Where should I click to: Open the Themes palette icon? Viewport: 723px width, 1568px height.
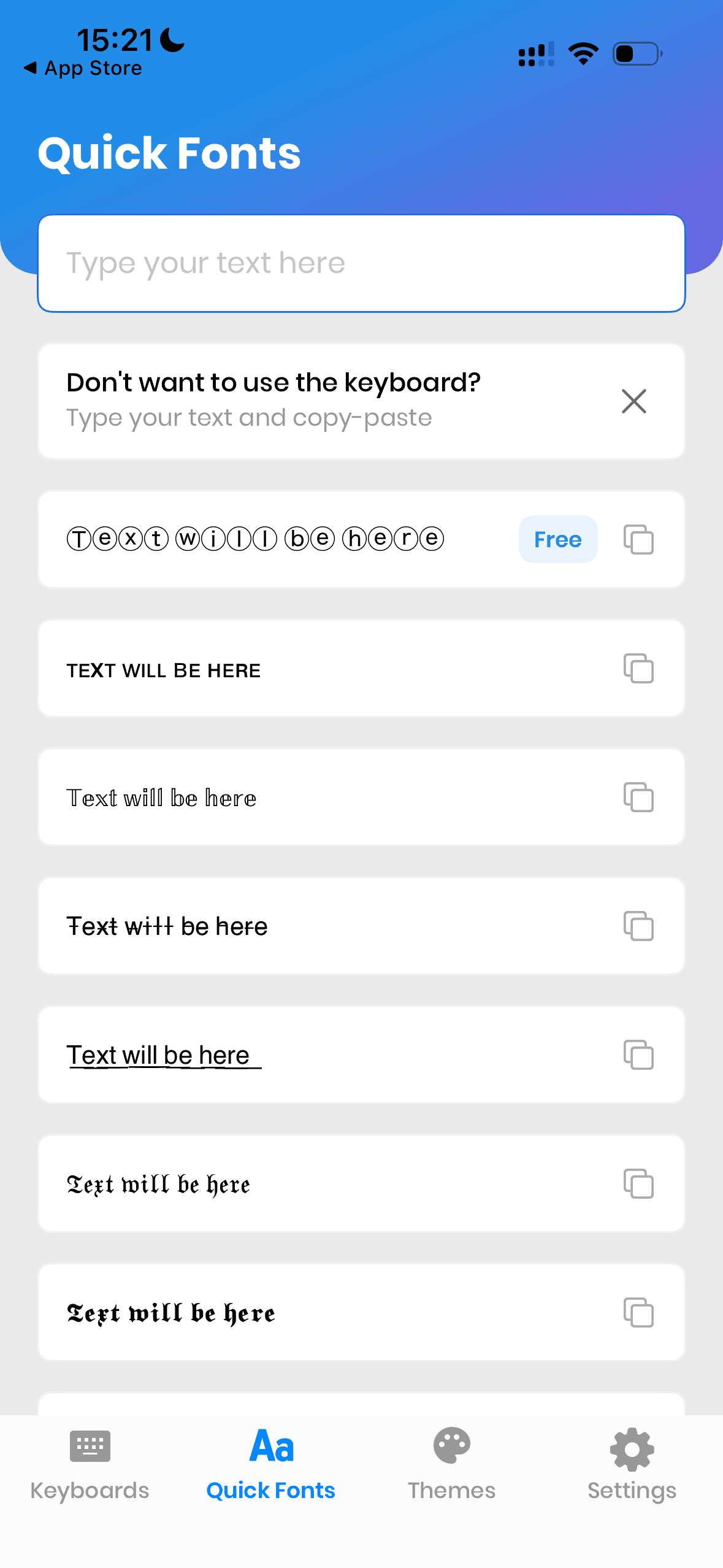pos(451,1446)
